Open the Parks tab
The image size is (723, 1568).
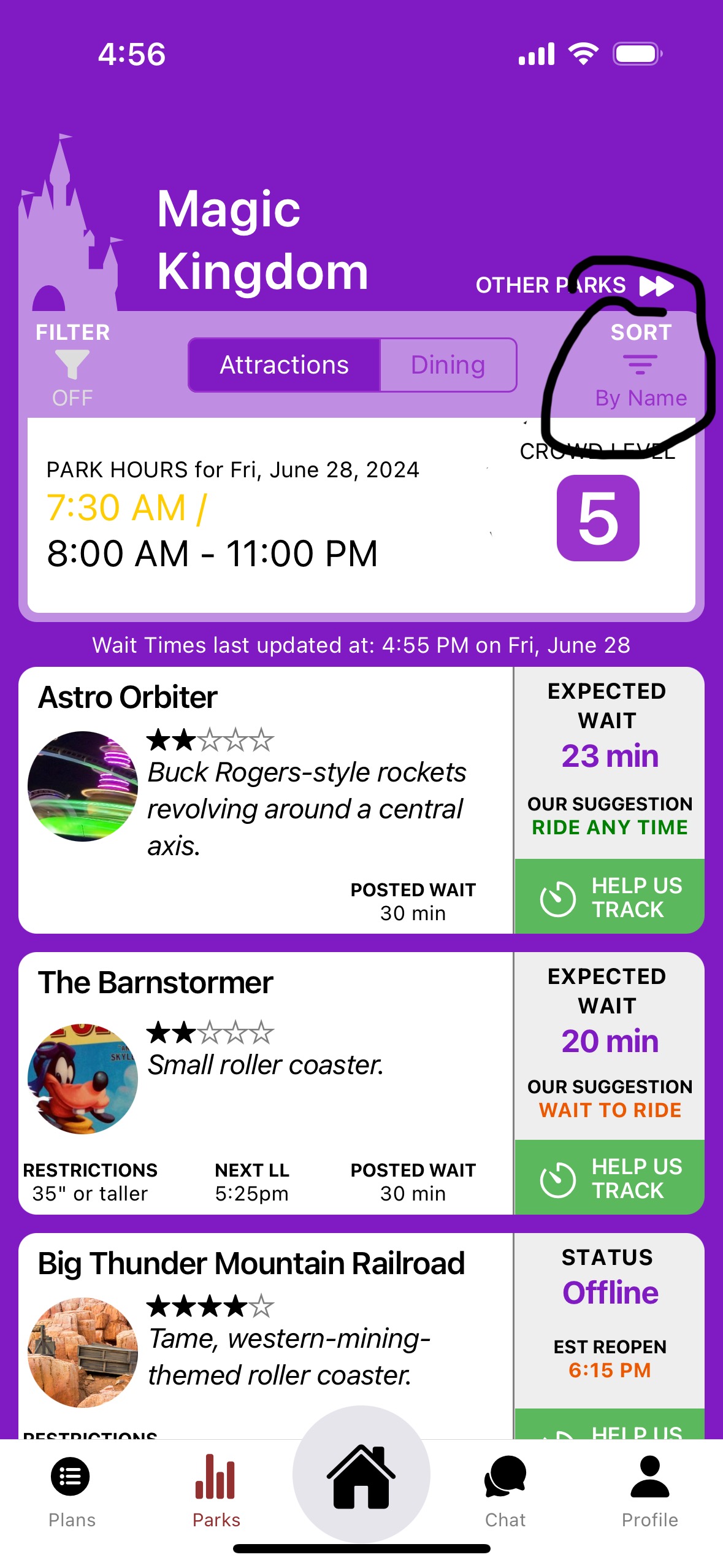click(x=216, y=1492)
